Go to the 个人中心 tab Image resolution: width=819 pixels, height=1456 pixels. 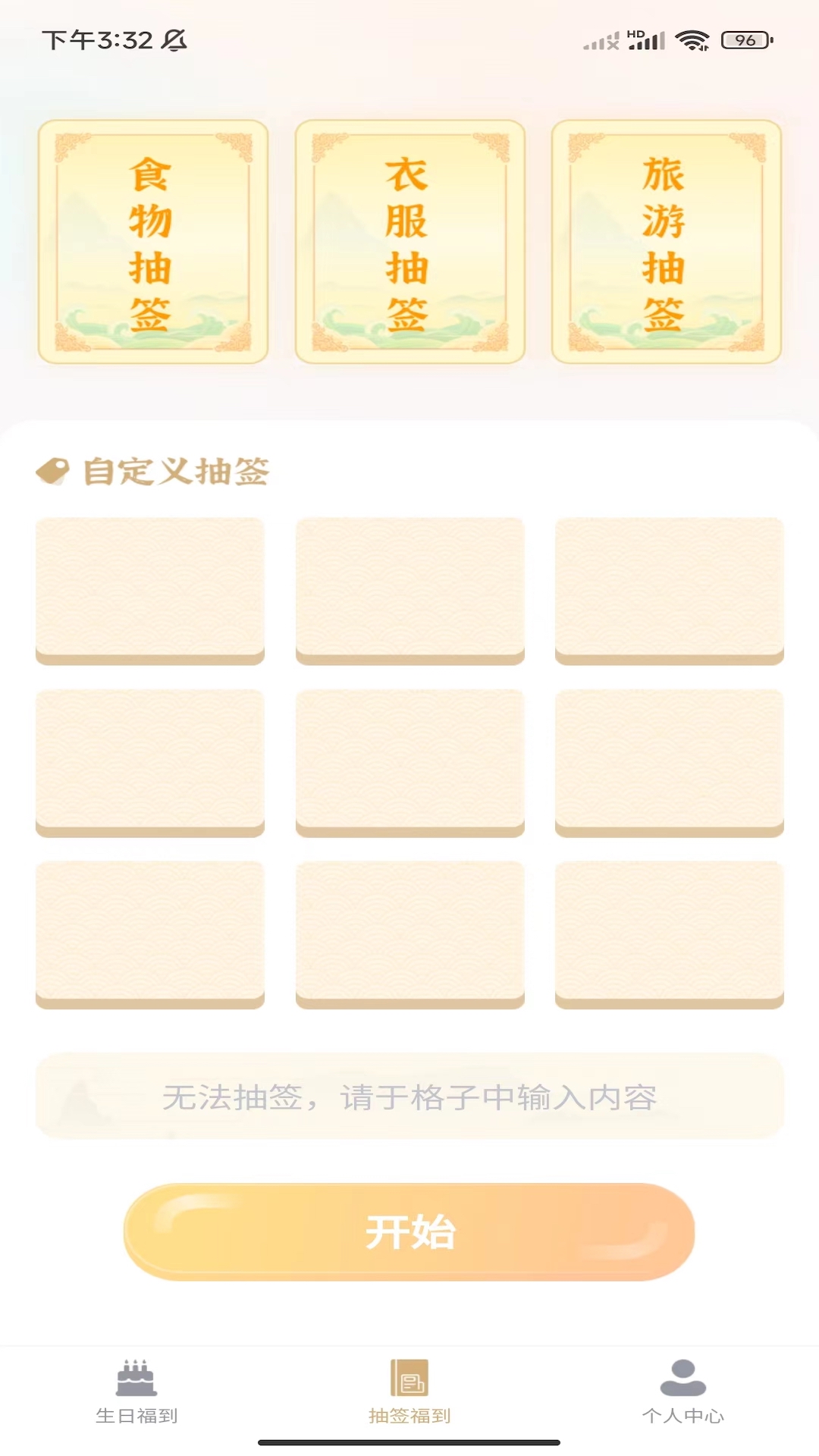(682, 1392)
